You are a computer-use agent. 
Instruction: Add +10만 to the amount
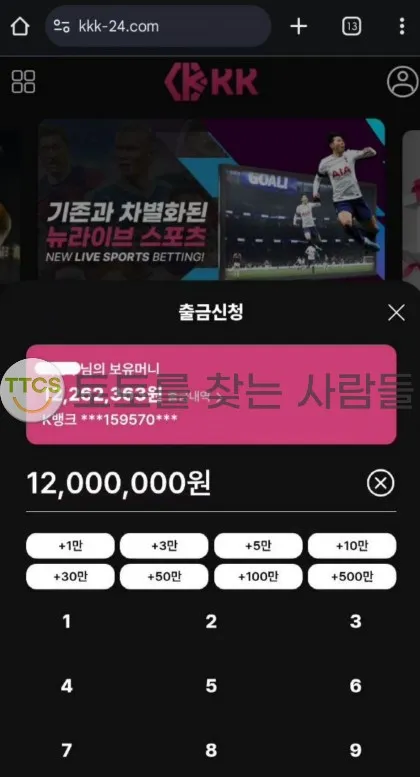click(352, 546)
